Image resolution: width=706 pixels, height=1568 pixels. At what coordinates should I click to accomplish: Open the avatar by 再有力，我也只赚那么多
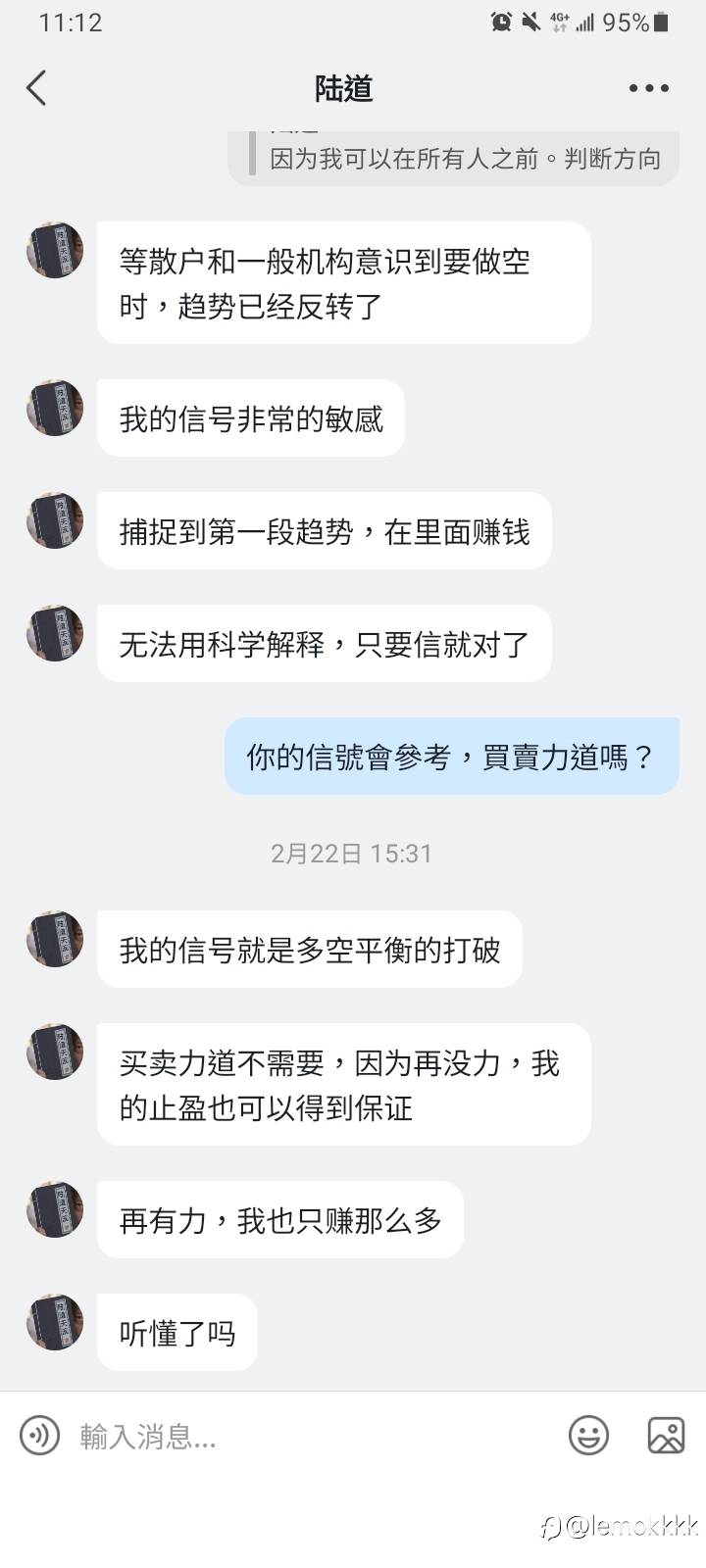[54, 1209]
